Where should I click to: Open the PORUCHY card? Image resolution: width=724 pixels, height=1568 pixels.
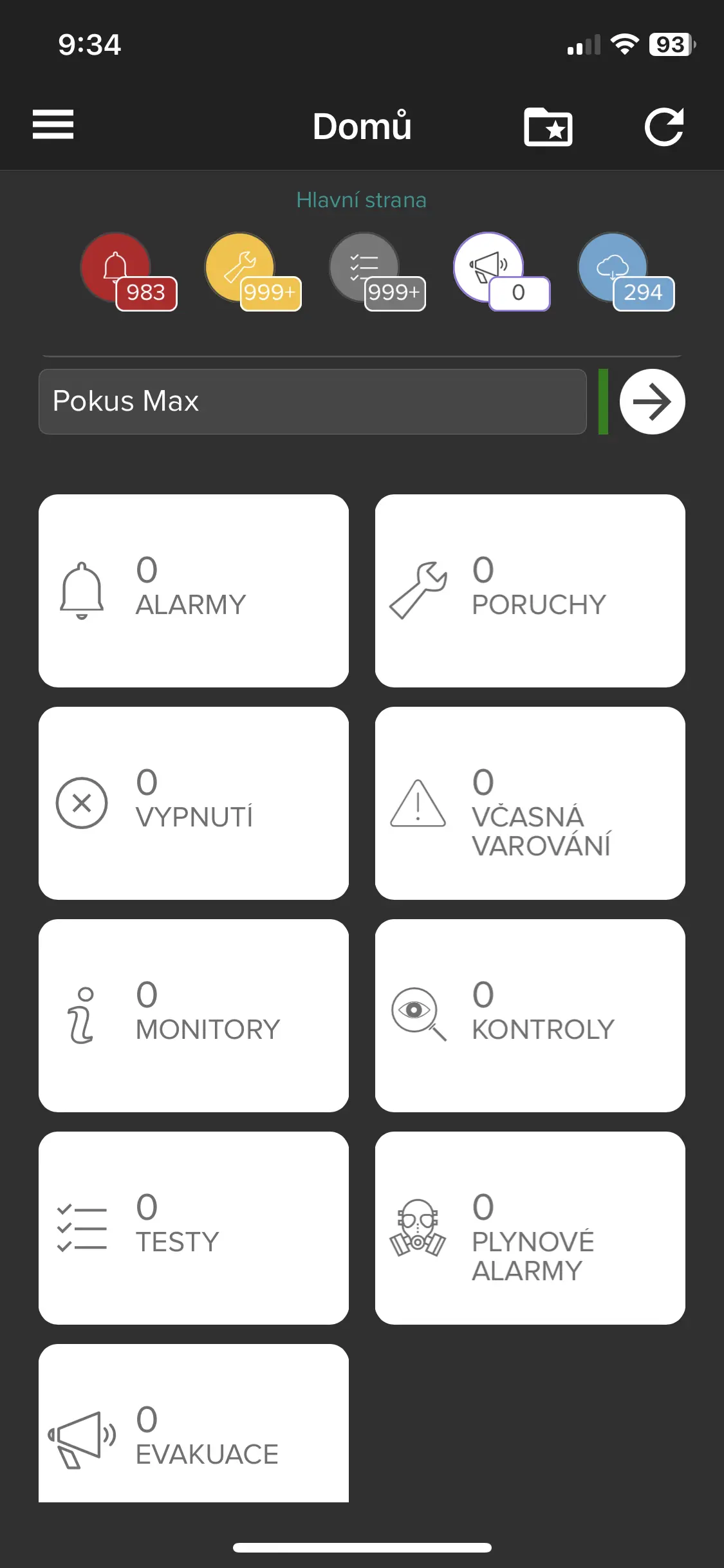[530, 591]
